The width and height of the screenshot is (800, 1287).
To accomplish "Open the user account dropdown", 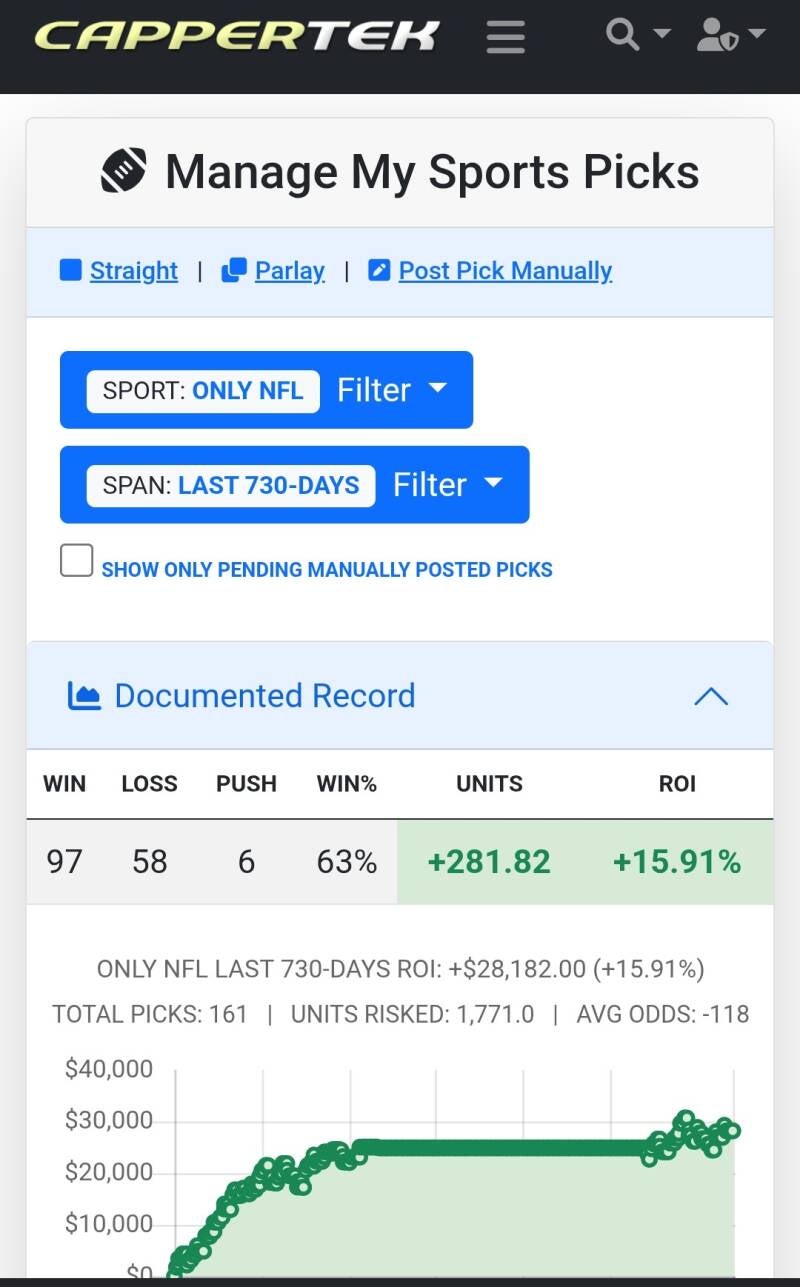I will tap(730, 35).
